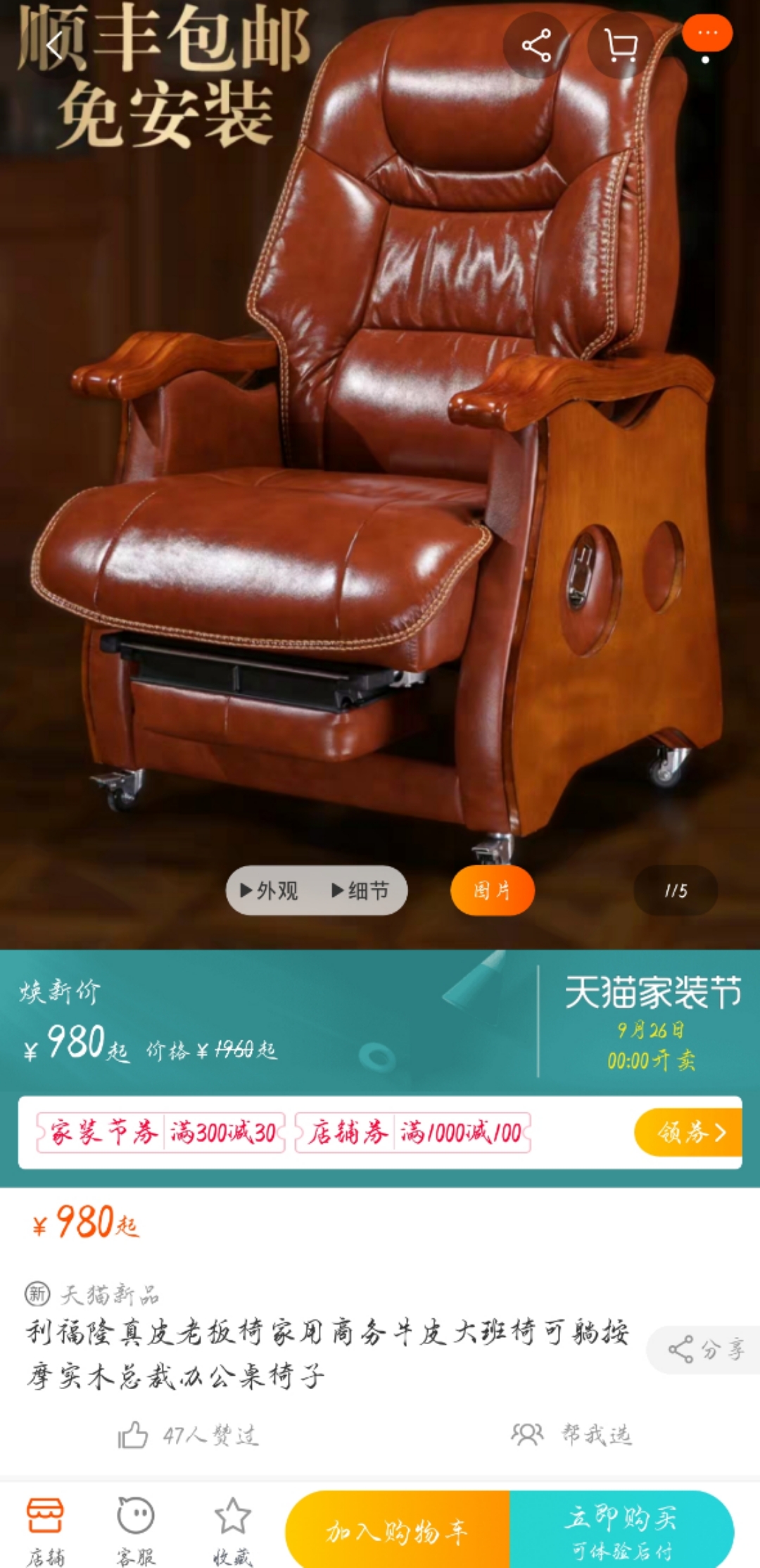Tap 加入购物车 to add to cart
The width and height of the screenshot is (760, 1568).
397,1531
